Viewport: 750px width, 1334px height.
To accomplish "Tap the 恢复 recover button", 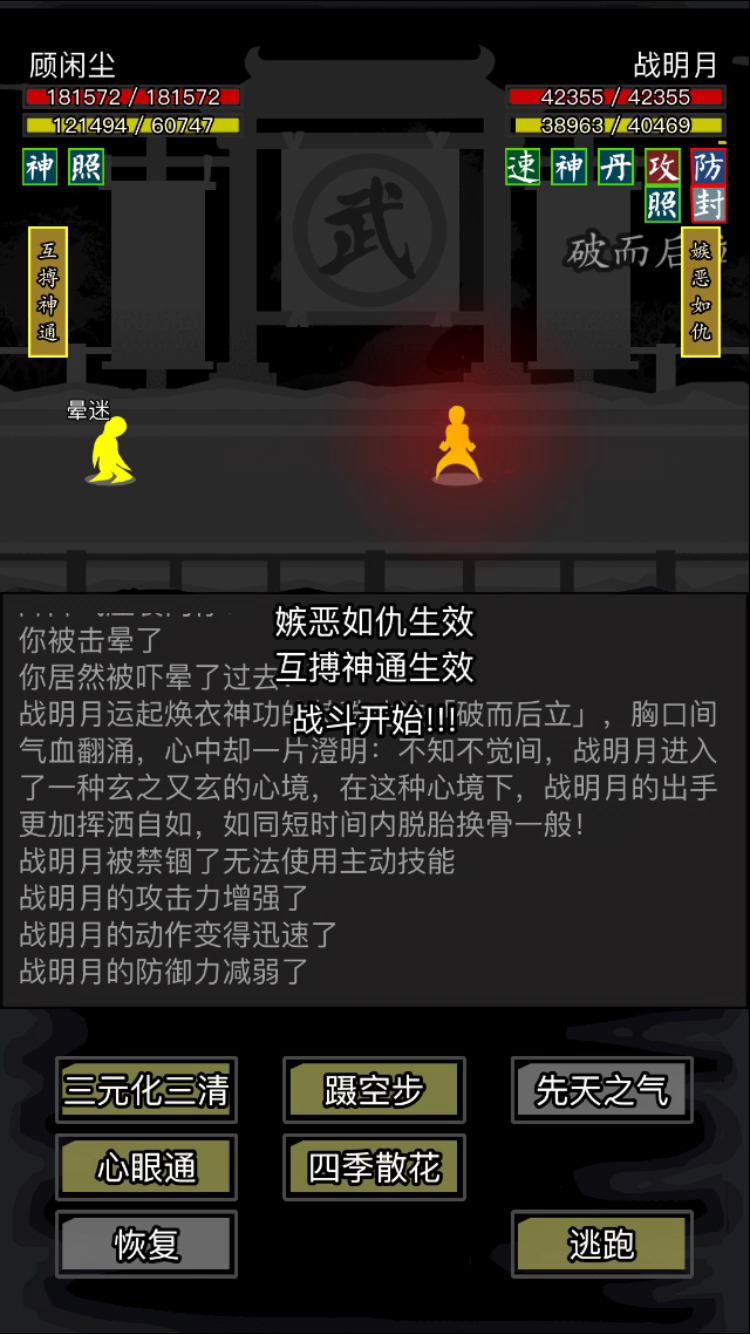I will pos(146,1244).
